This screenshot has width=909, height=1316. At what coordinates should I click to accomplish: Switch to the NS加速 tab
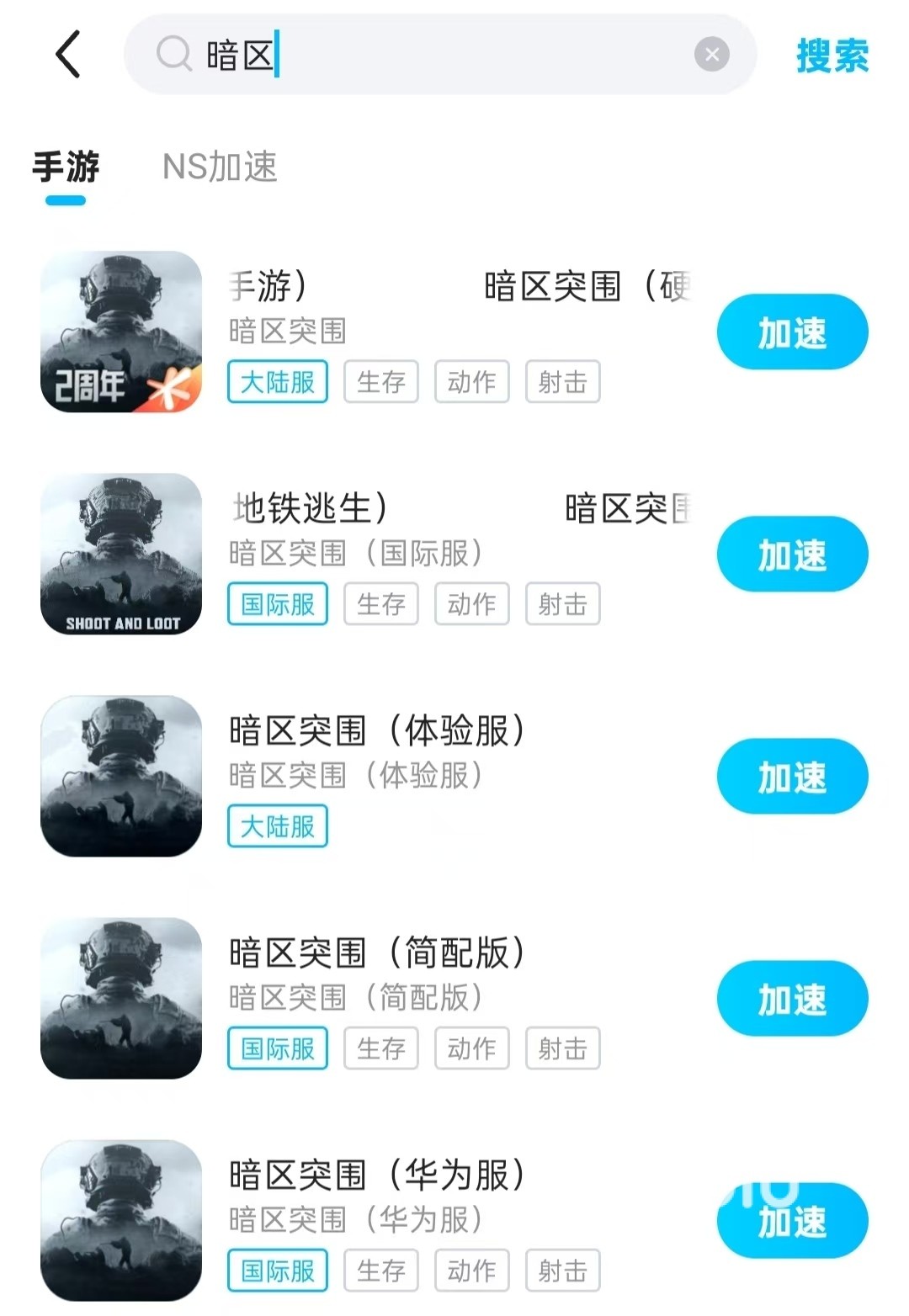click(x=220, y=167)
